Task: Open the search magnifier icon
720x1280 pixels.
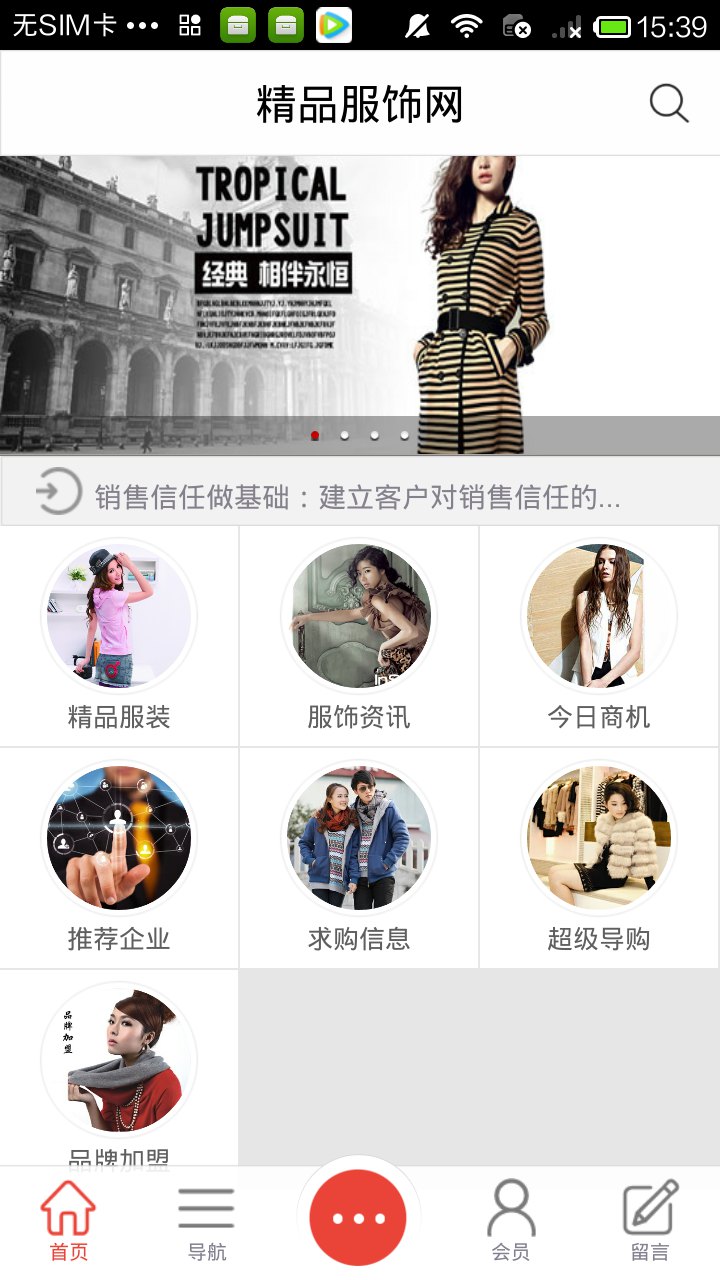Action: coord(669,103)
